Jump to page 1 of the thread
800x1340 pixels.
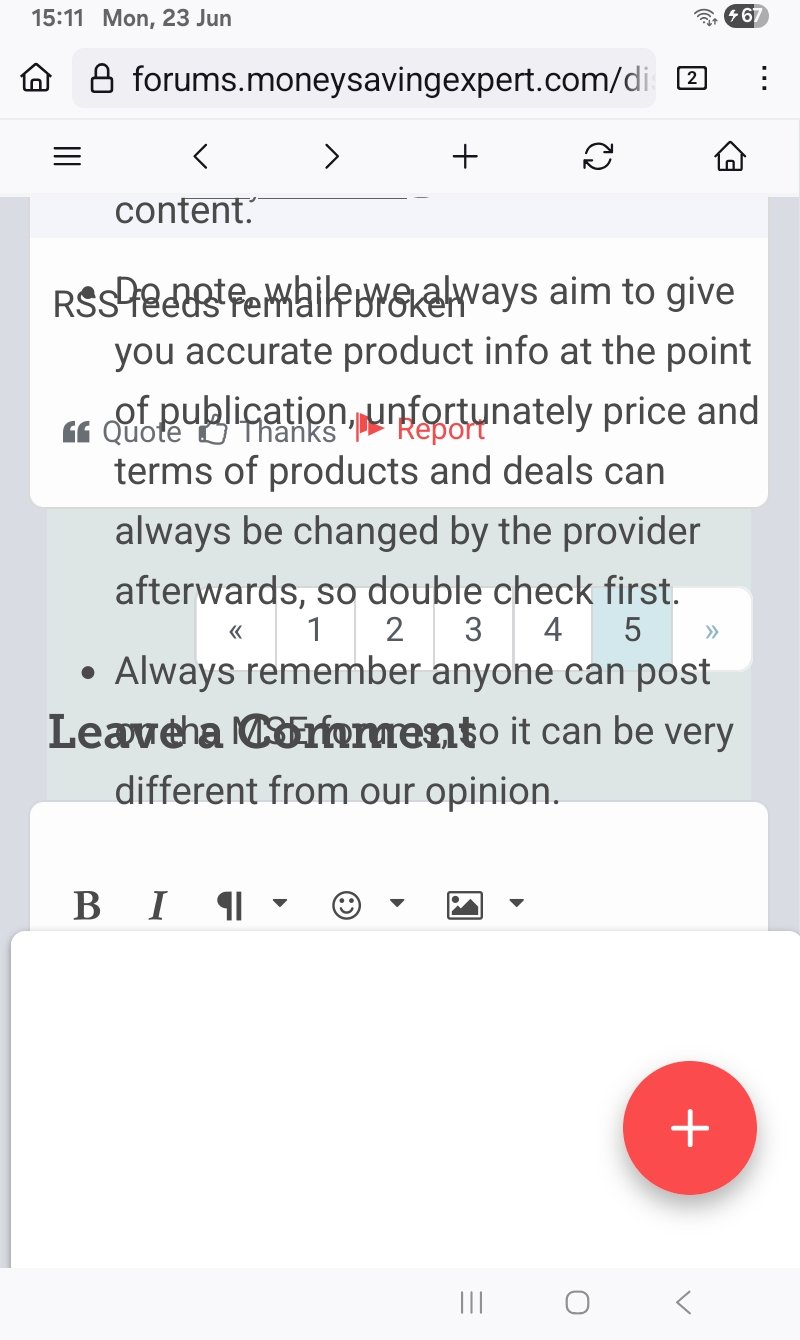click(315, 630)
